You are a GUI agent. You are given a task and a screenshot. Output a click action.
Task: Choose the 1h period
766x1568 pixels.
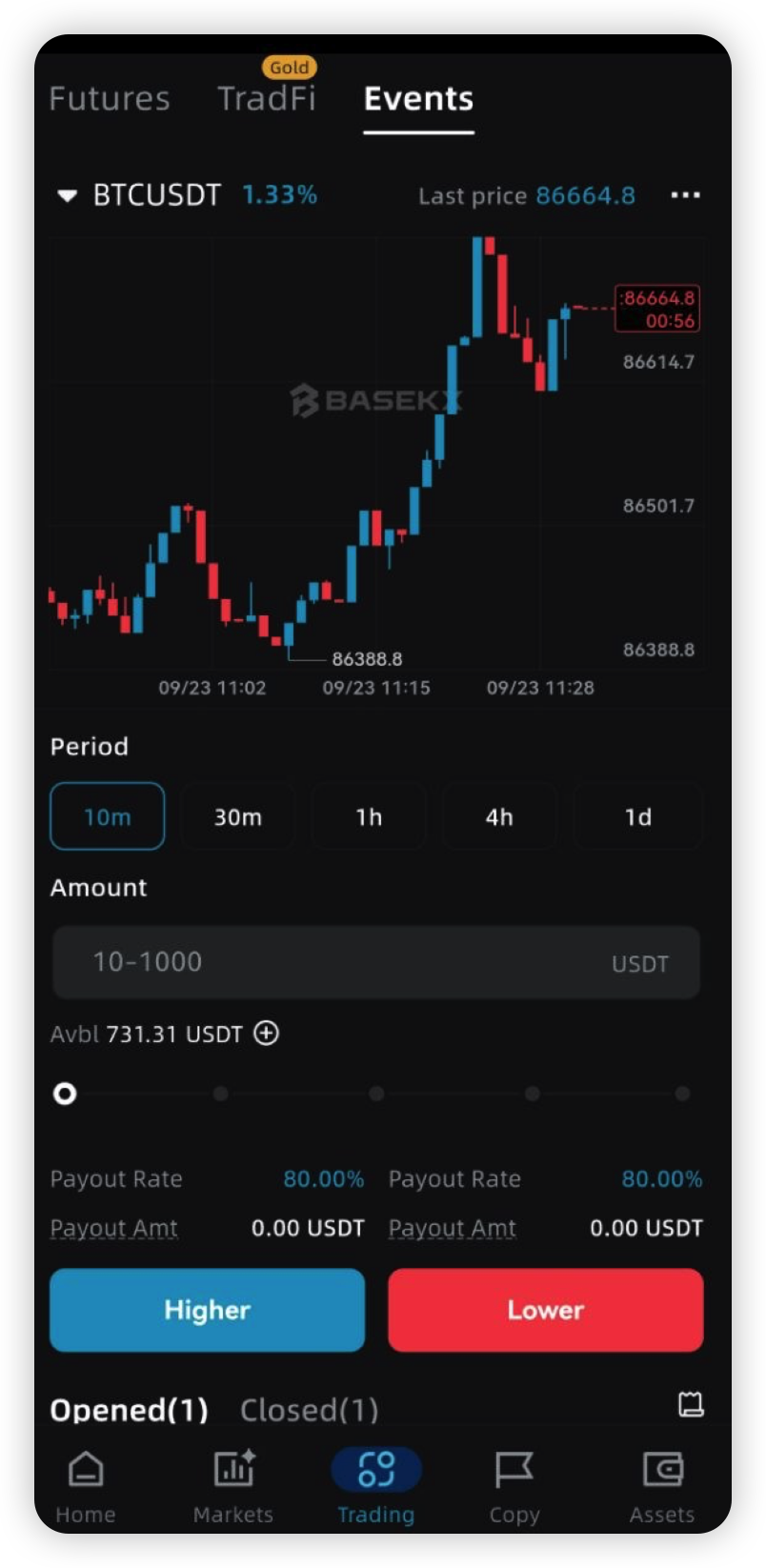pyautogui.click(x=369, y=816)
